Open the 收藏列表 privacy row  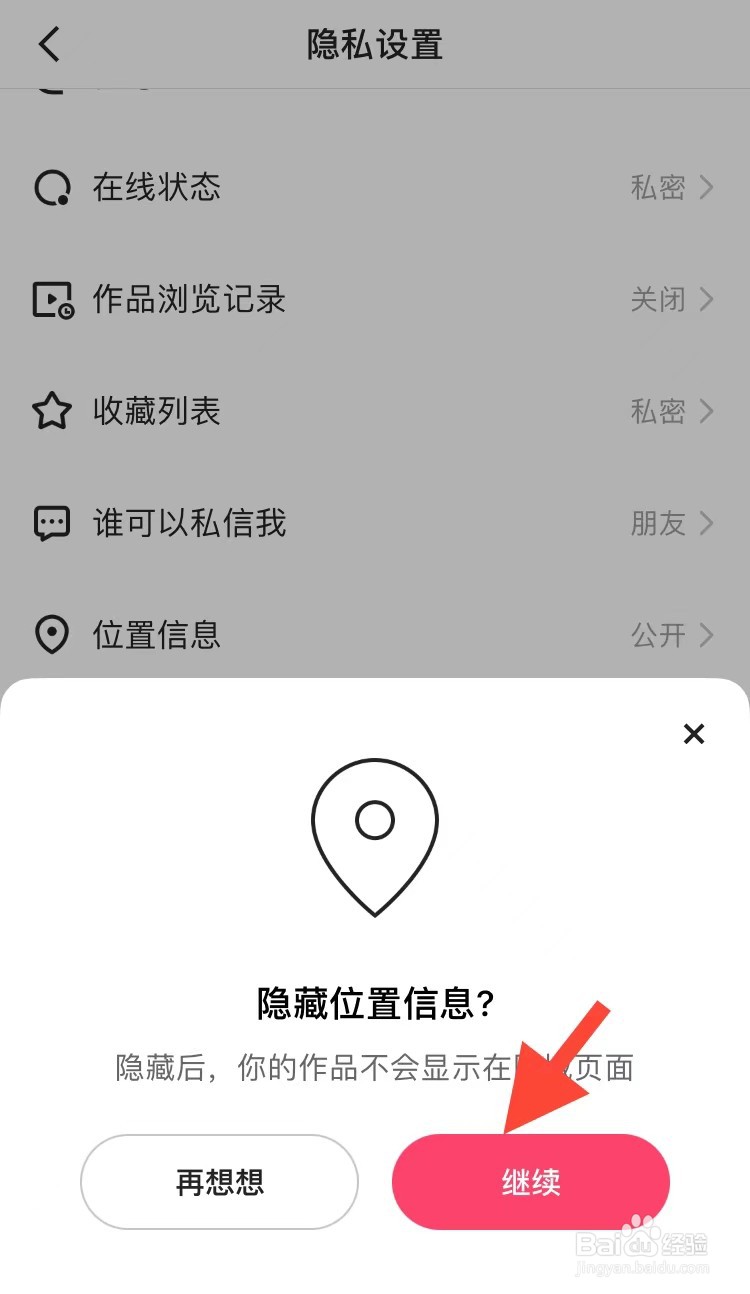pyautogui.click(x=375, y=411)
